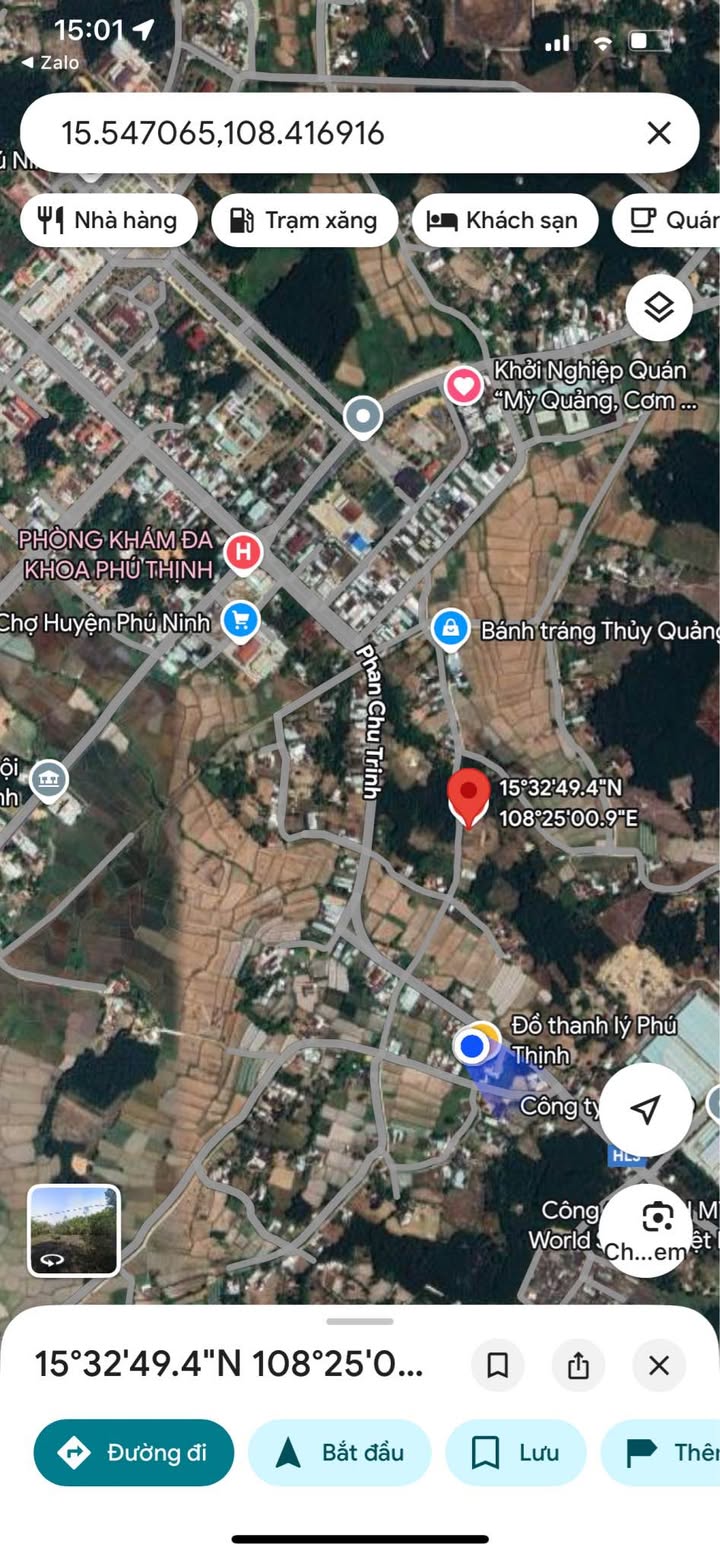This screenshot has width=720, height=1557.
Task: Show Khách sạn nearby
Action: pyautogui.click(x=504, y=220)
